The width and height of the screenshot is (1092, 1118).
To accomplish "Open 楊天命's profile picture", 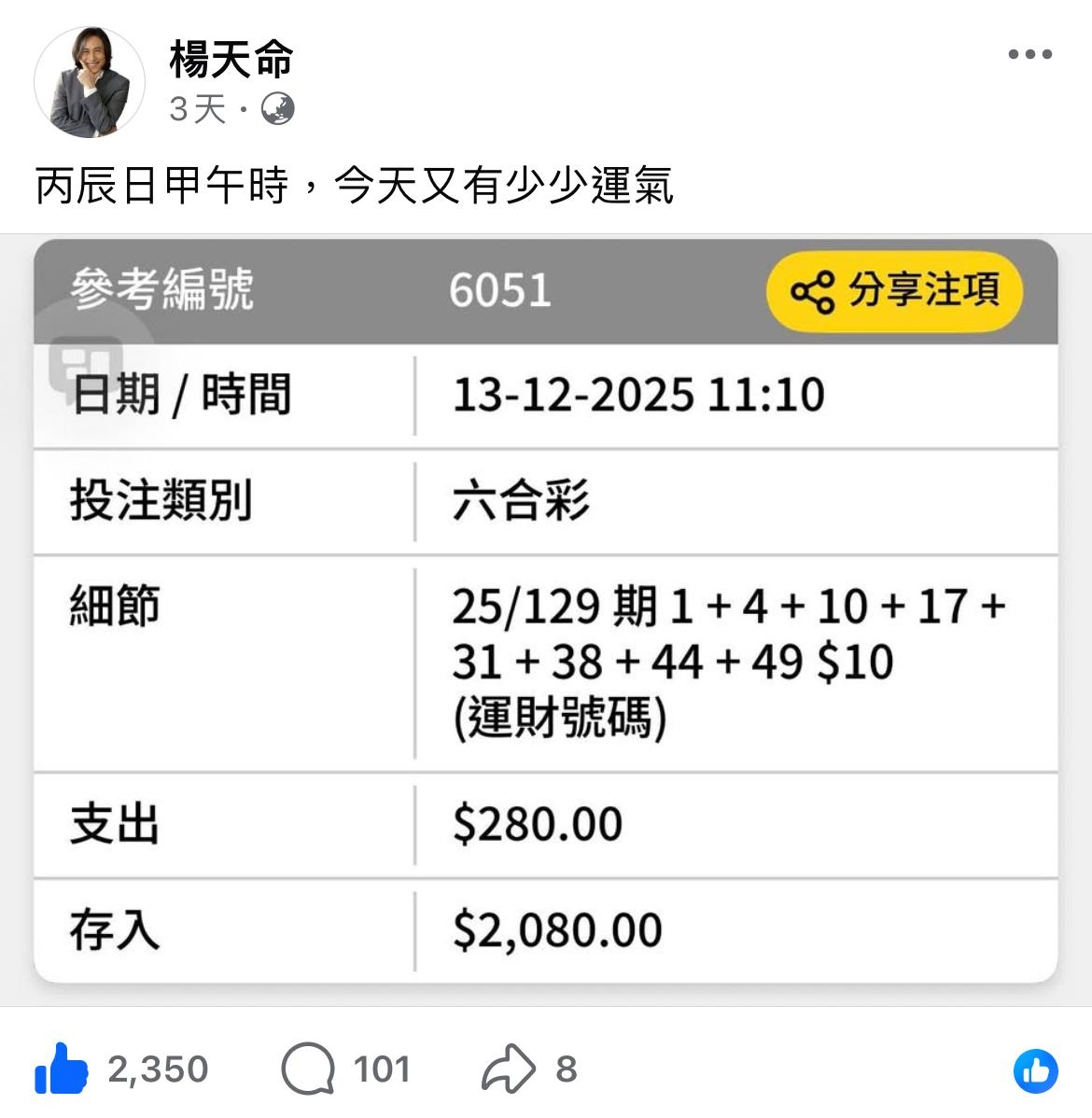I will 90,82.
